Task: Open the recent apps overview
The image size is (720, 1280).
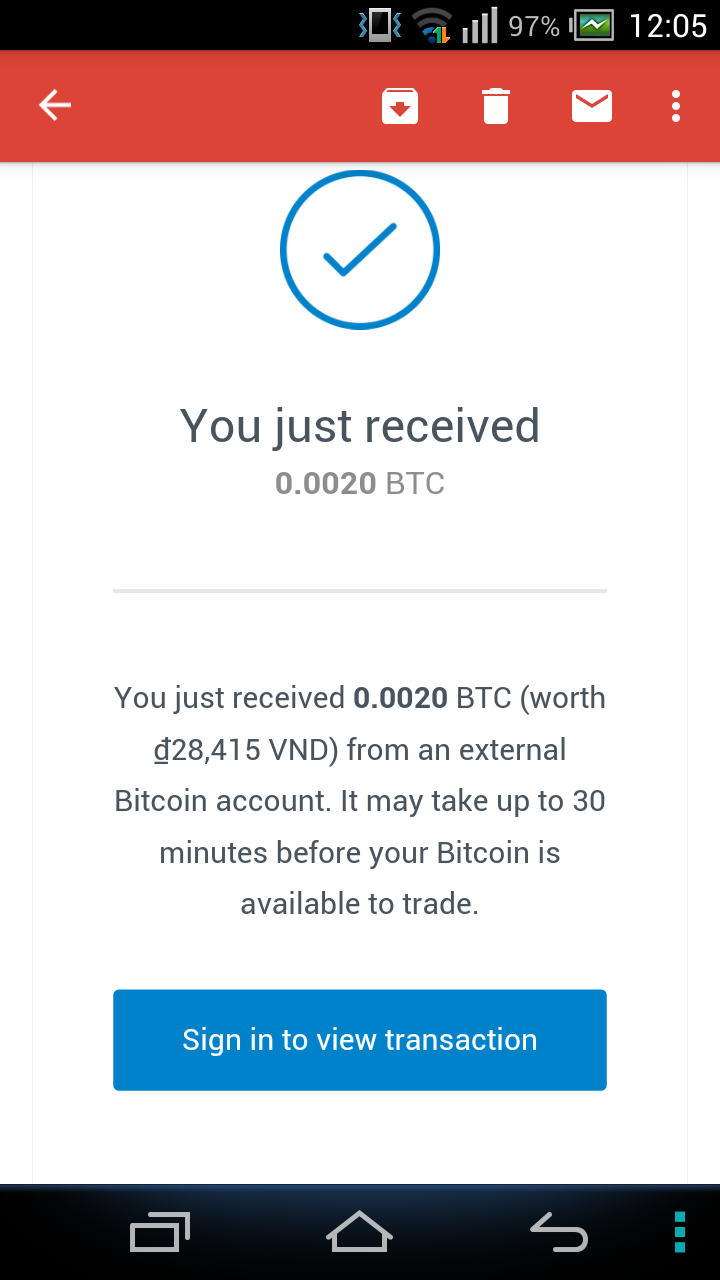Action: (160, 1232)
